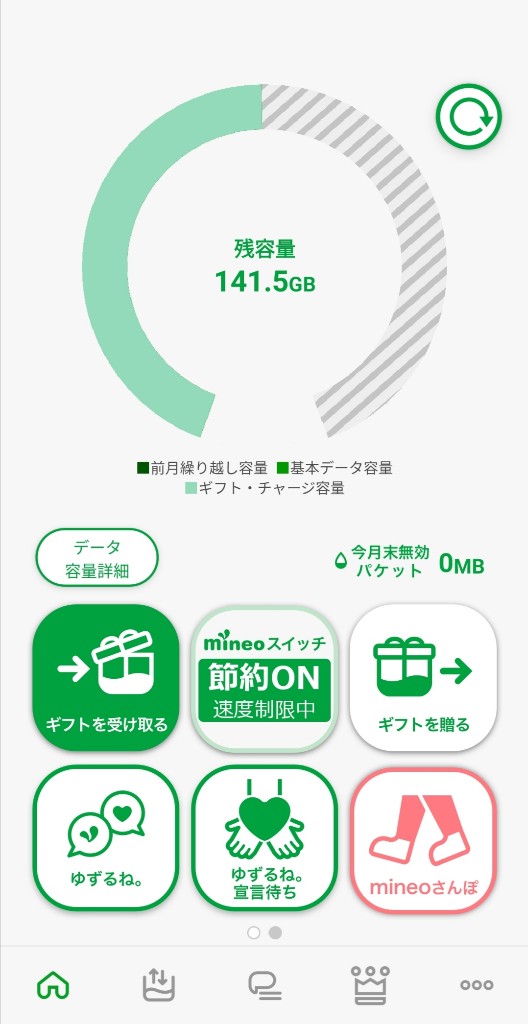This screenshot has height=1024, width=528.
Task: Open the data tank tab in the bottom bar
Action: [159, 985]
